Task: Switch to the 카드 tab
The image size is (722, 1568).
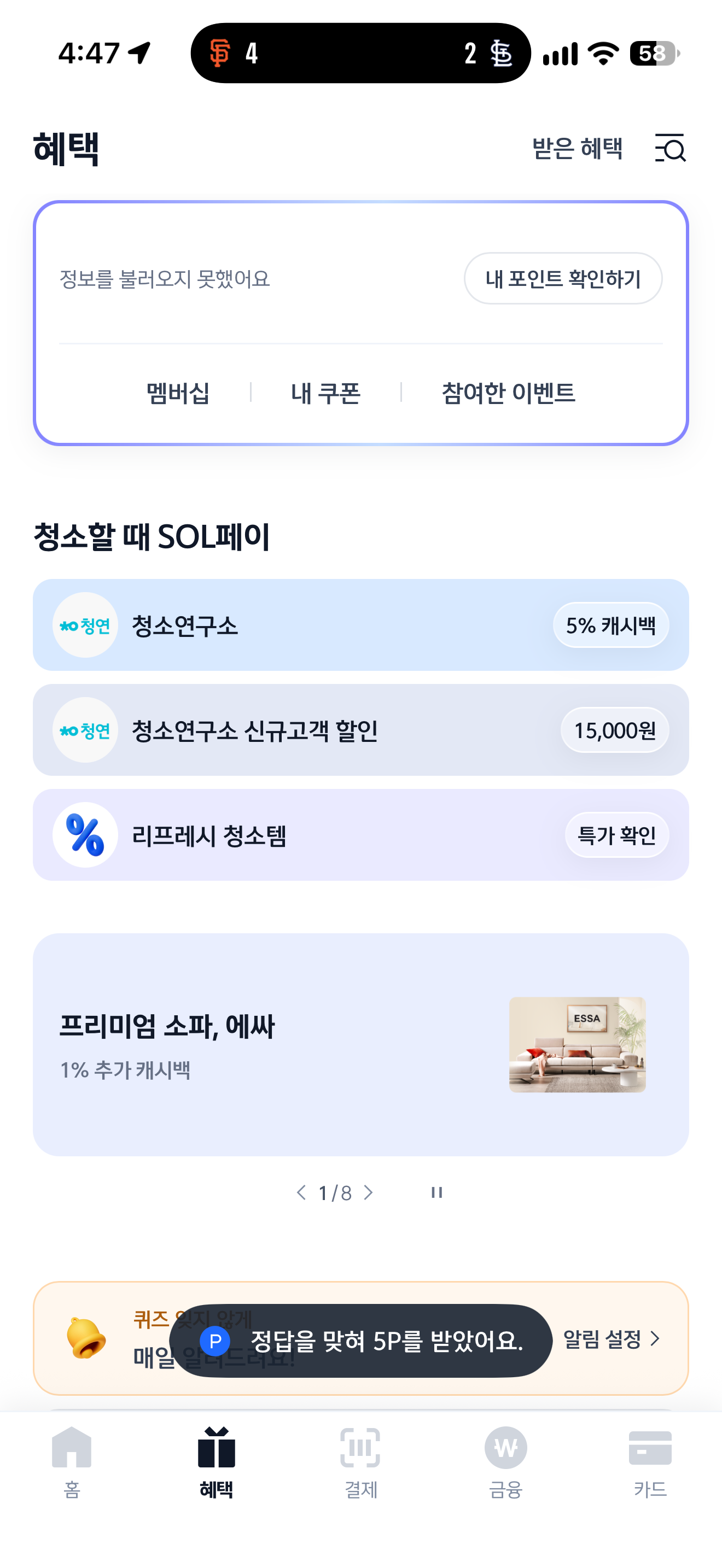Action: [x=650, y=1462]
